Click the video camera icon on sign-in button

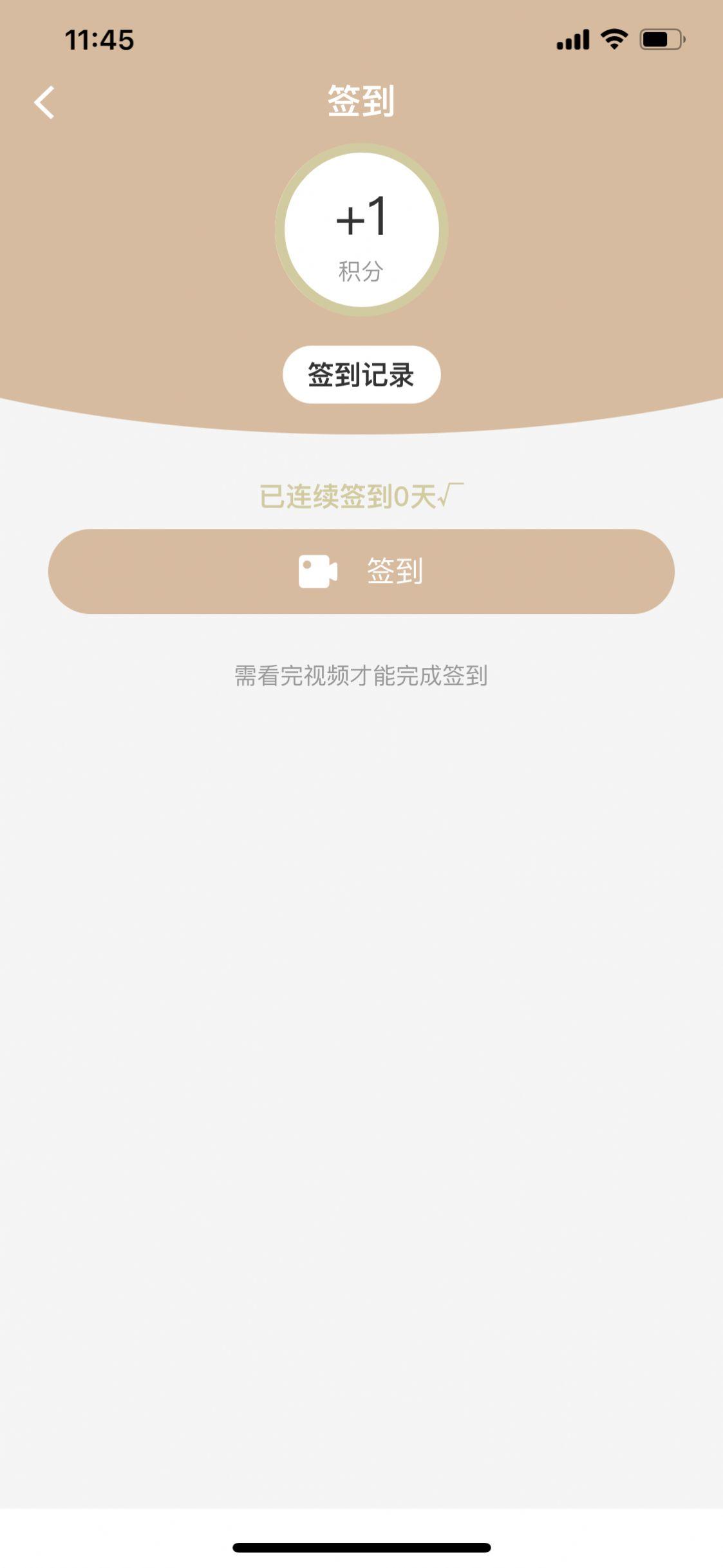click(317, 573)
